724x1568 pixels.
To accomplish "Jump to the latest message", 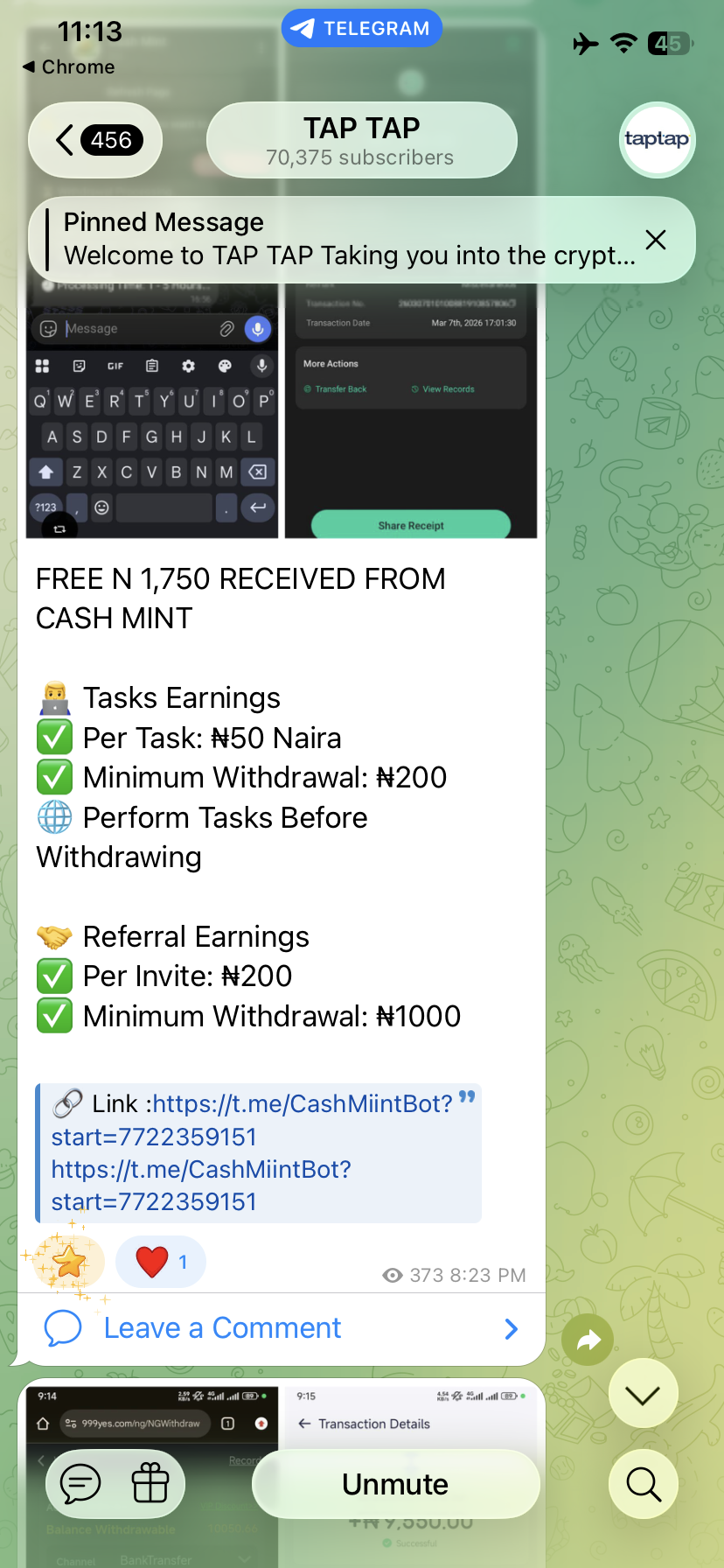I will (x=643, y=1394).
